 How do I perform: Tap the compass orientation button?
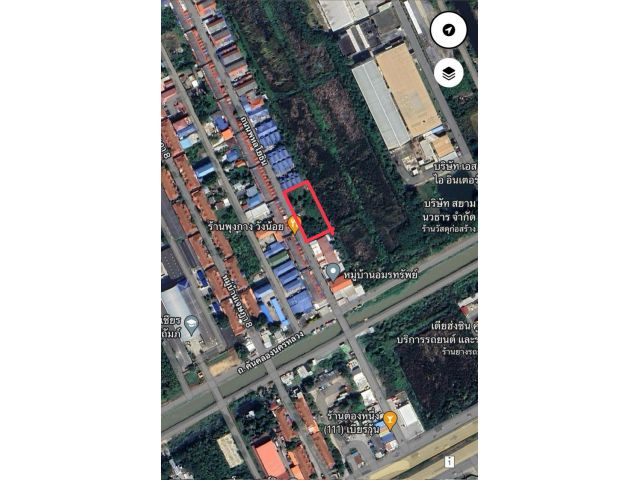coord(448,31)
